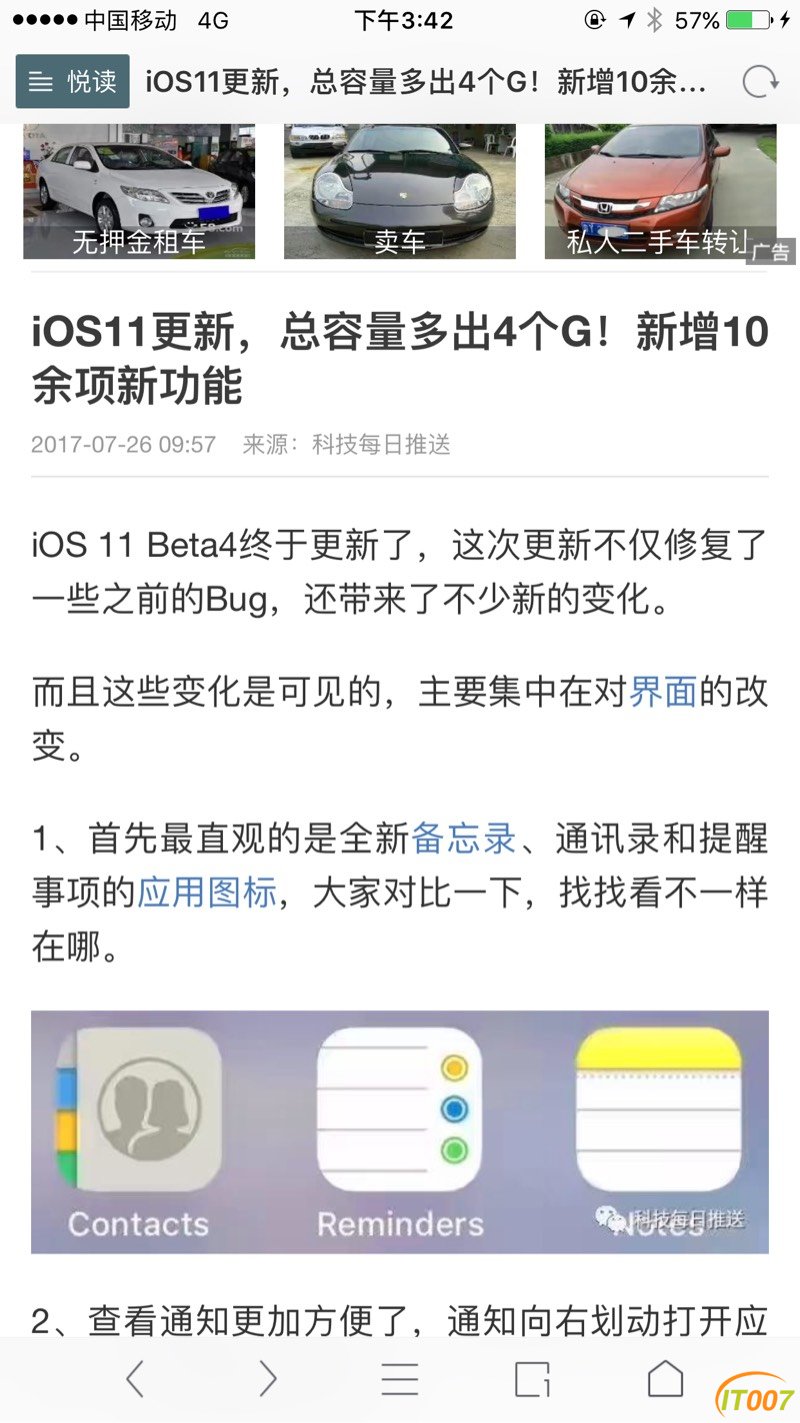Go forward to the next page

coord(267,1380)
